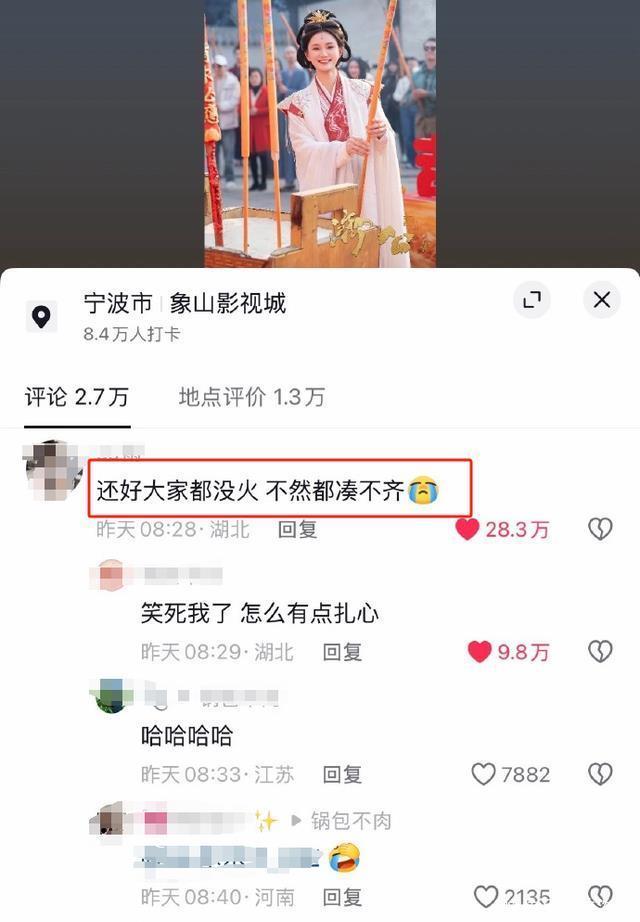Reply to the 还好大家都没火 comment
Screen dimensions: 640x922
[x=297, y=529]
